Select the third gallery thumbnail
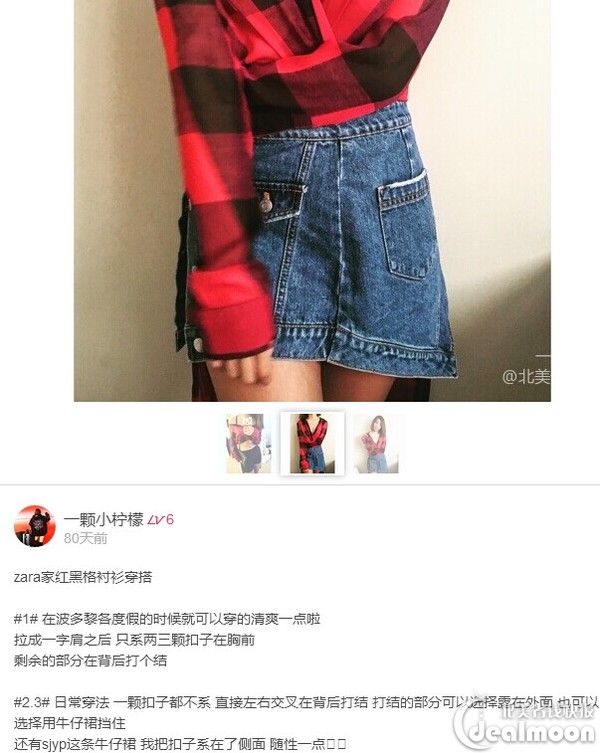 pyautogui.click(x=376, y=443)
